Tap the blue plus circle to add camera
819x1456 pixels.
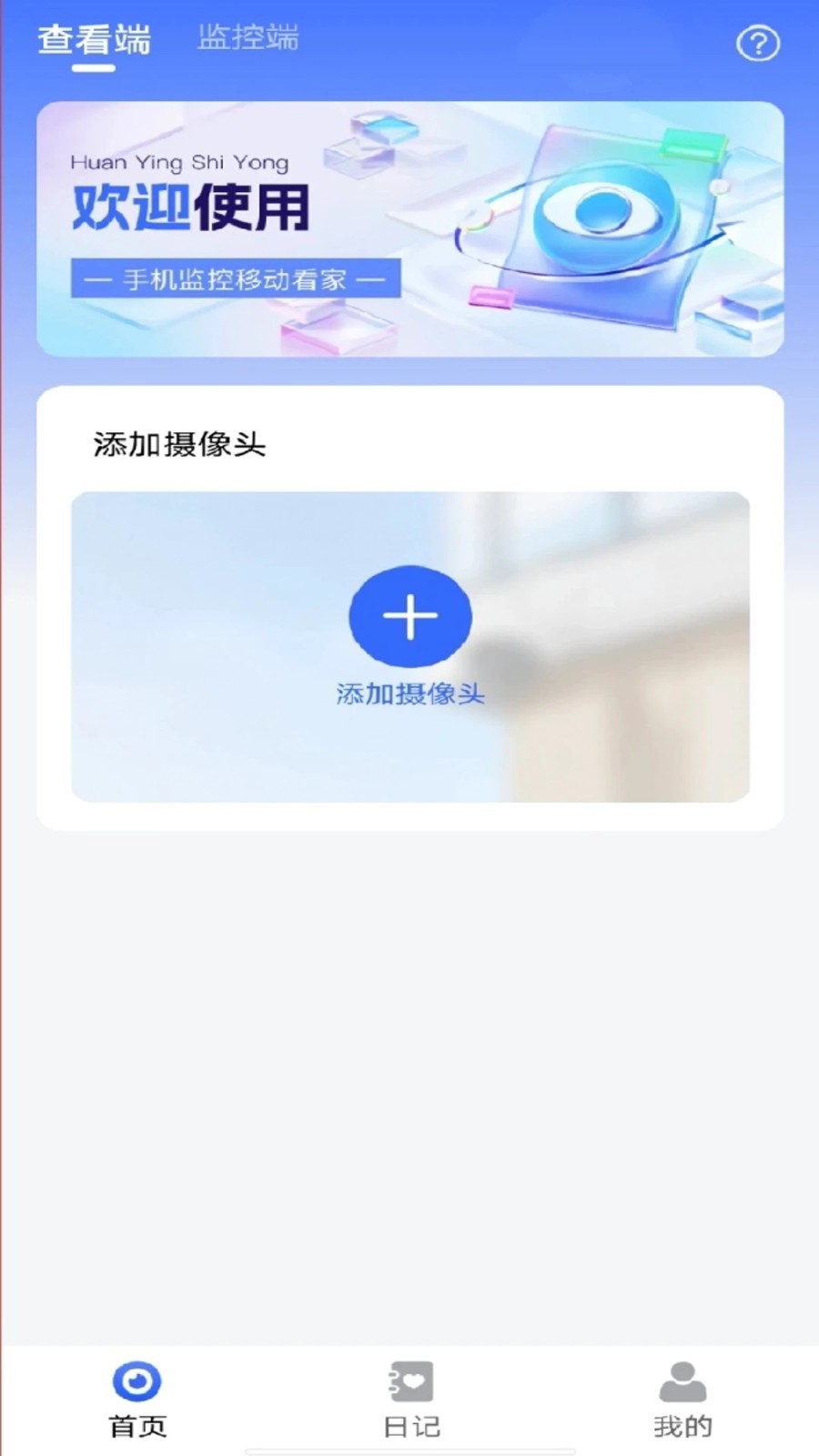pyautogui.click(x=410, y=617)
